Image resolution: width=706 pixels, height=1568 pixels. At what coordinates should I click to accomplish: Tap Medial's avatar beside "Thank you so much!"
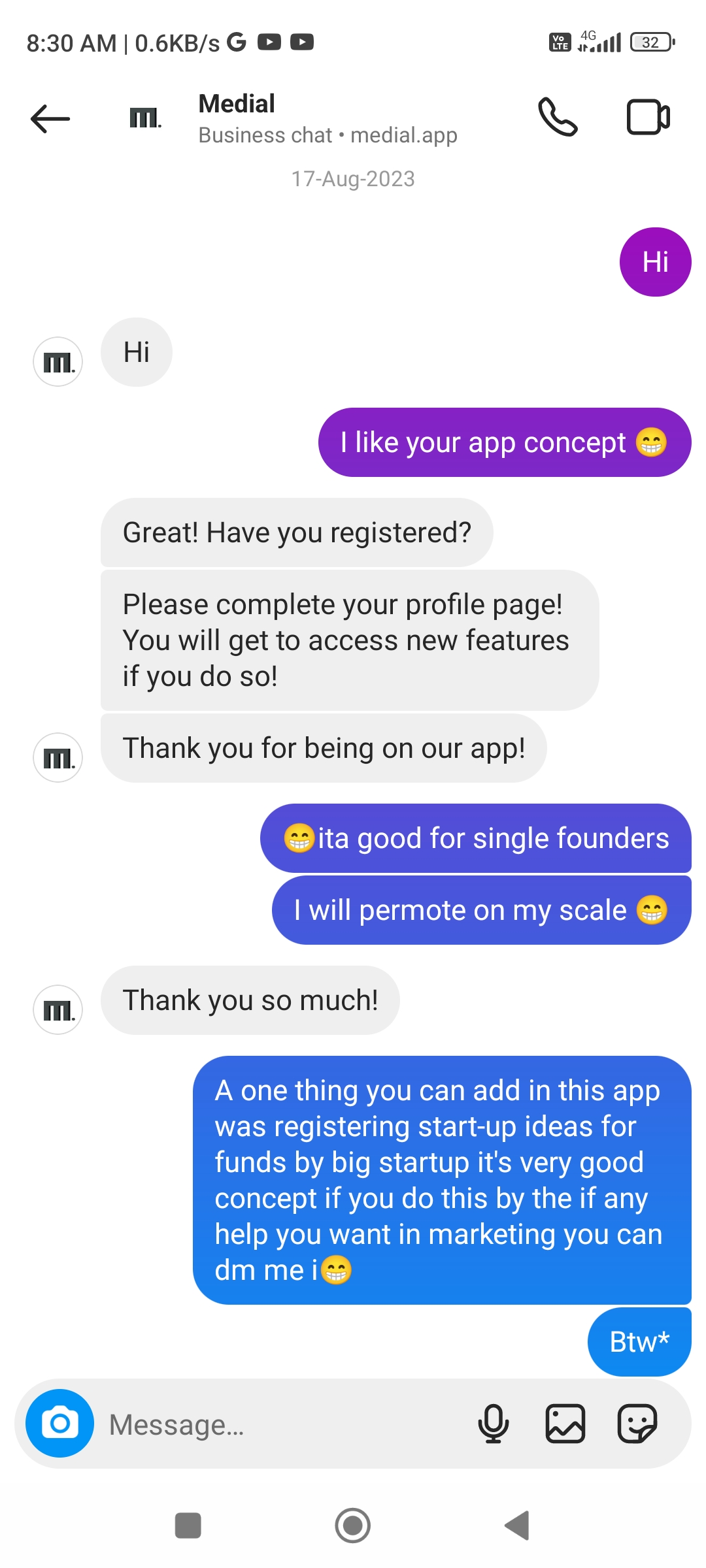pyautogui.click(x=58, y=1009)
